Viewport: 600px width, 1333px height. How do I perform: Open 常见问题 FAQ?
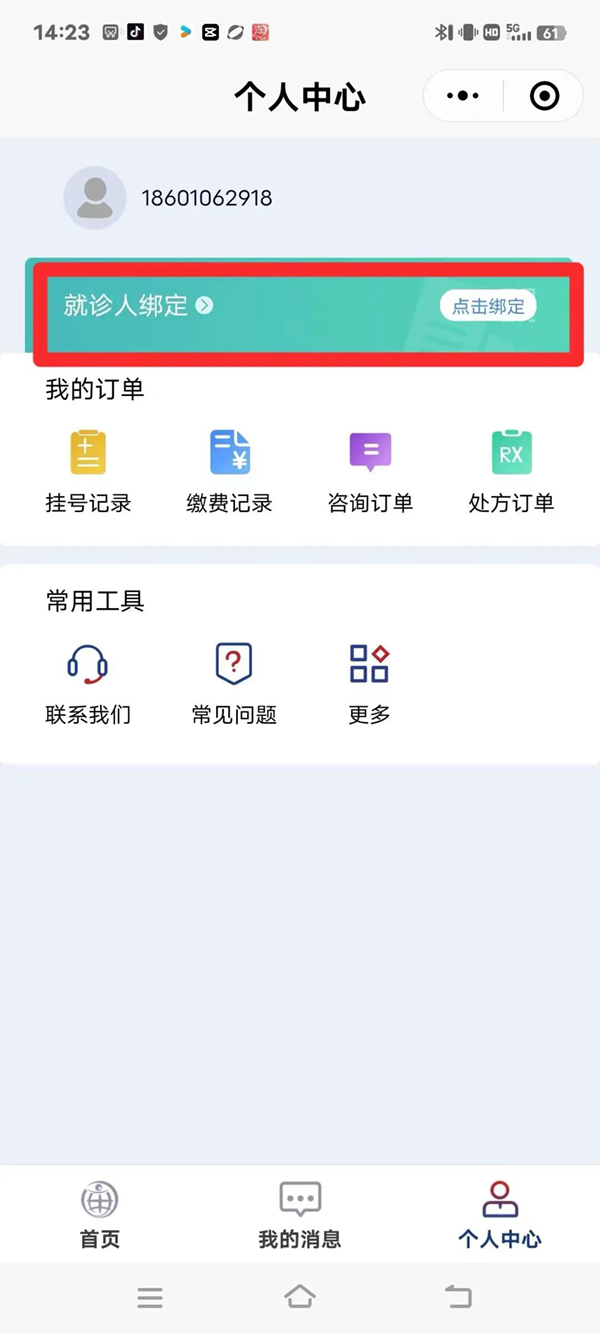(234, 683)
